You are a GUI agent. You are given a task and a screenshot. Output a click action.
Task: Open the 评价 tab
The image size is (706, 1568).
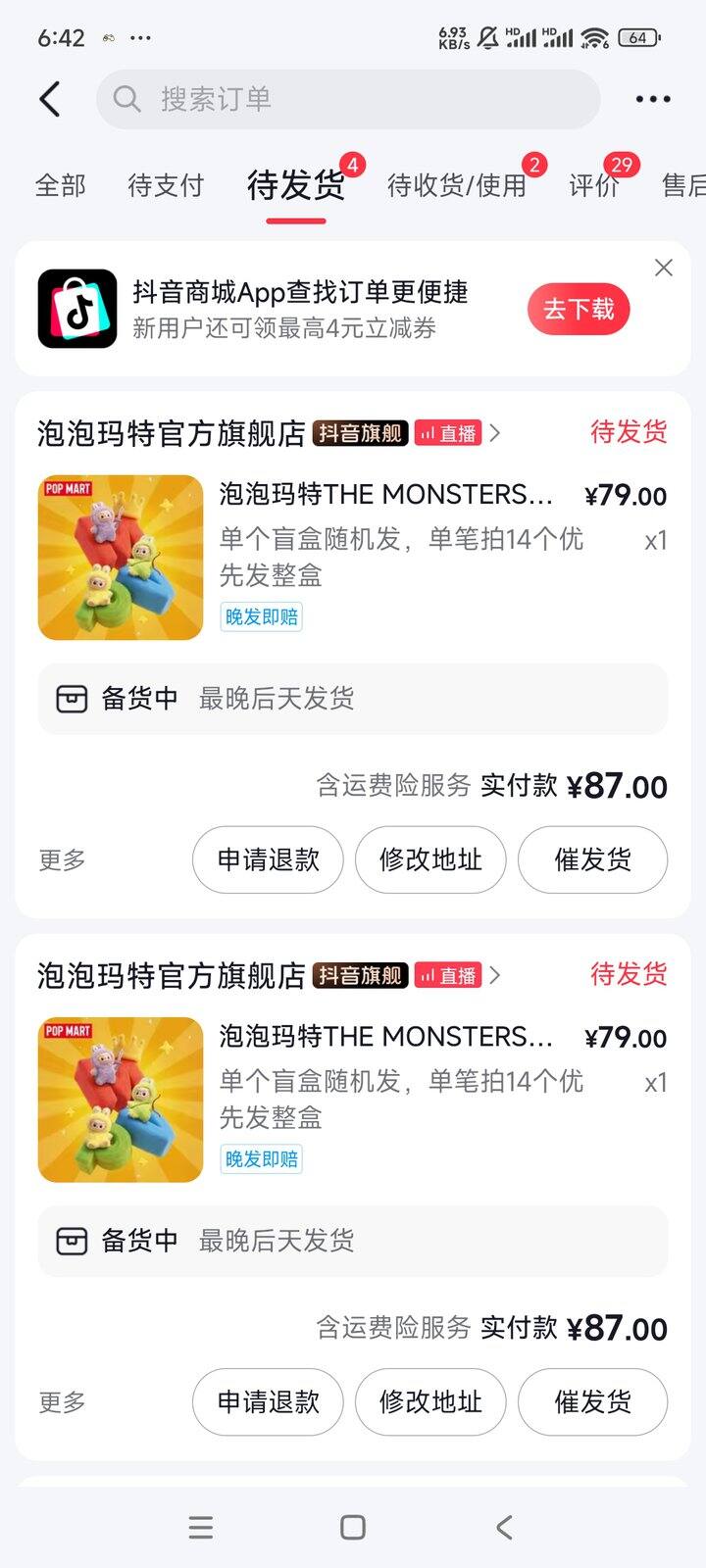click(594, 185)
